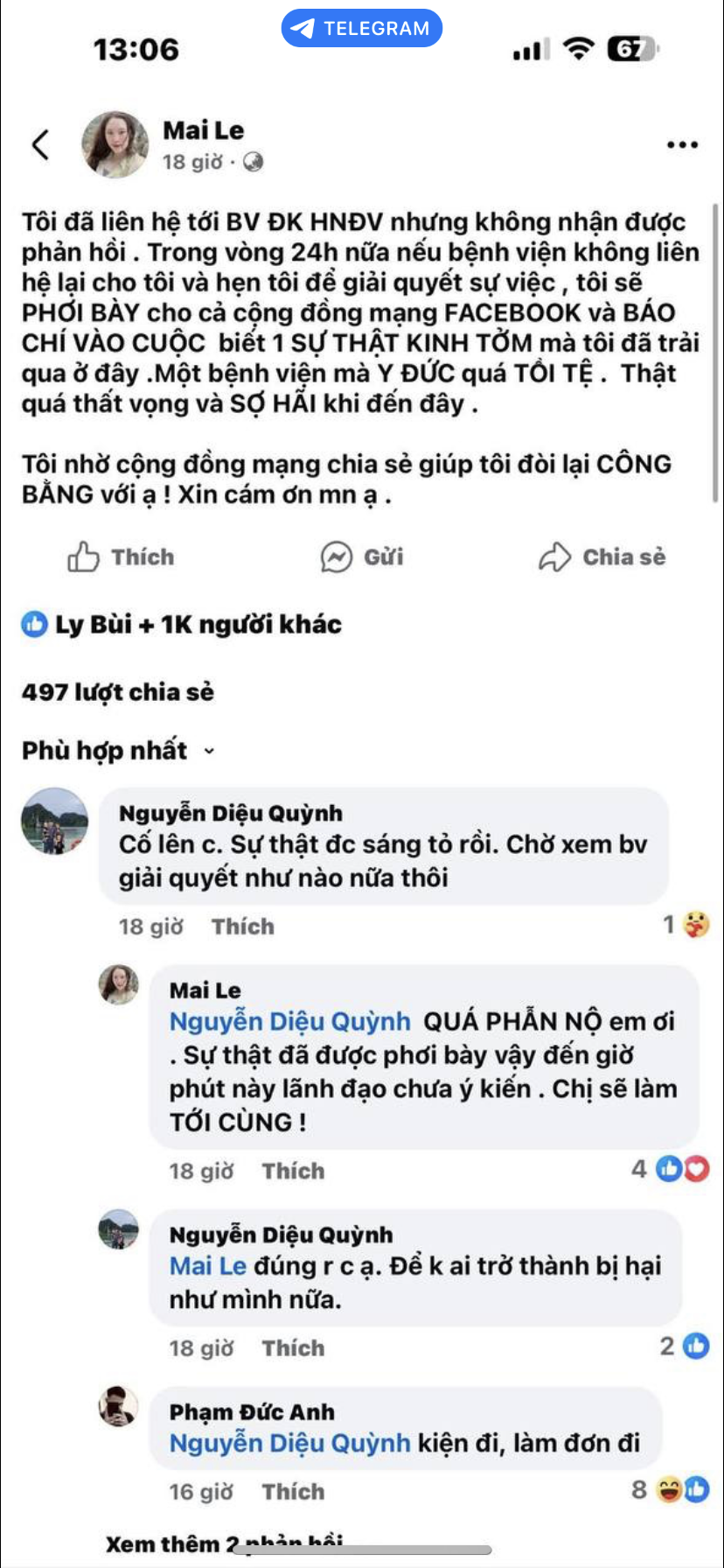Like the post with the Thích button

pos(121,557)
